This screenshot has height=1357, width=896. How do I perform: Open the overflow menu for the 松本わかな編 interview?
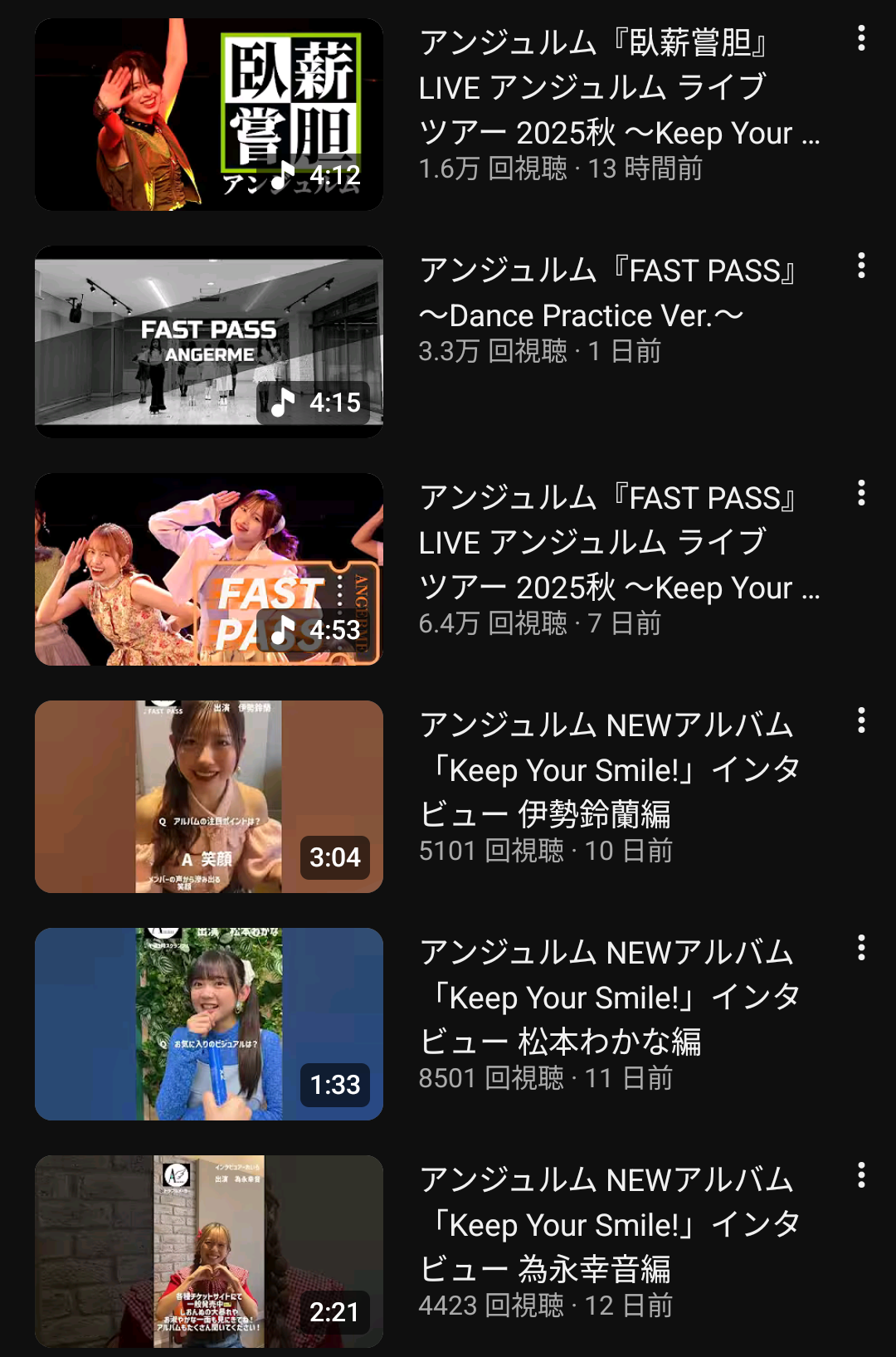pos(861,948)
